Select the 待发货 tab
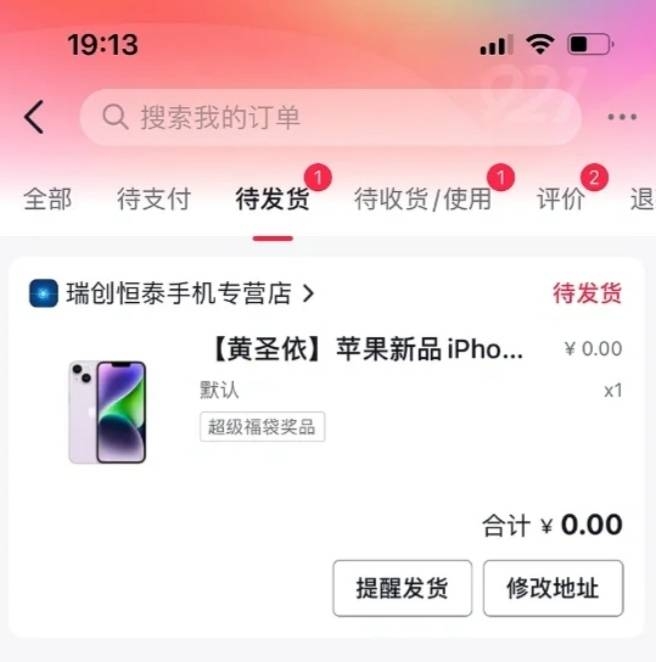 click(x=272, y=199)
